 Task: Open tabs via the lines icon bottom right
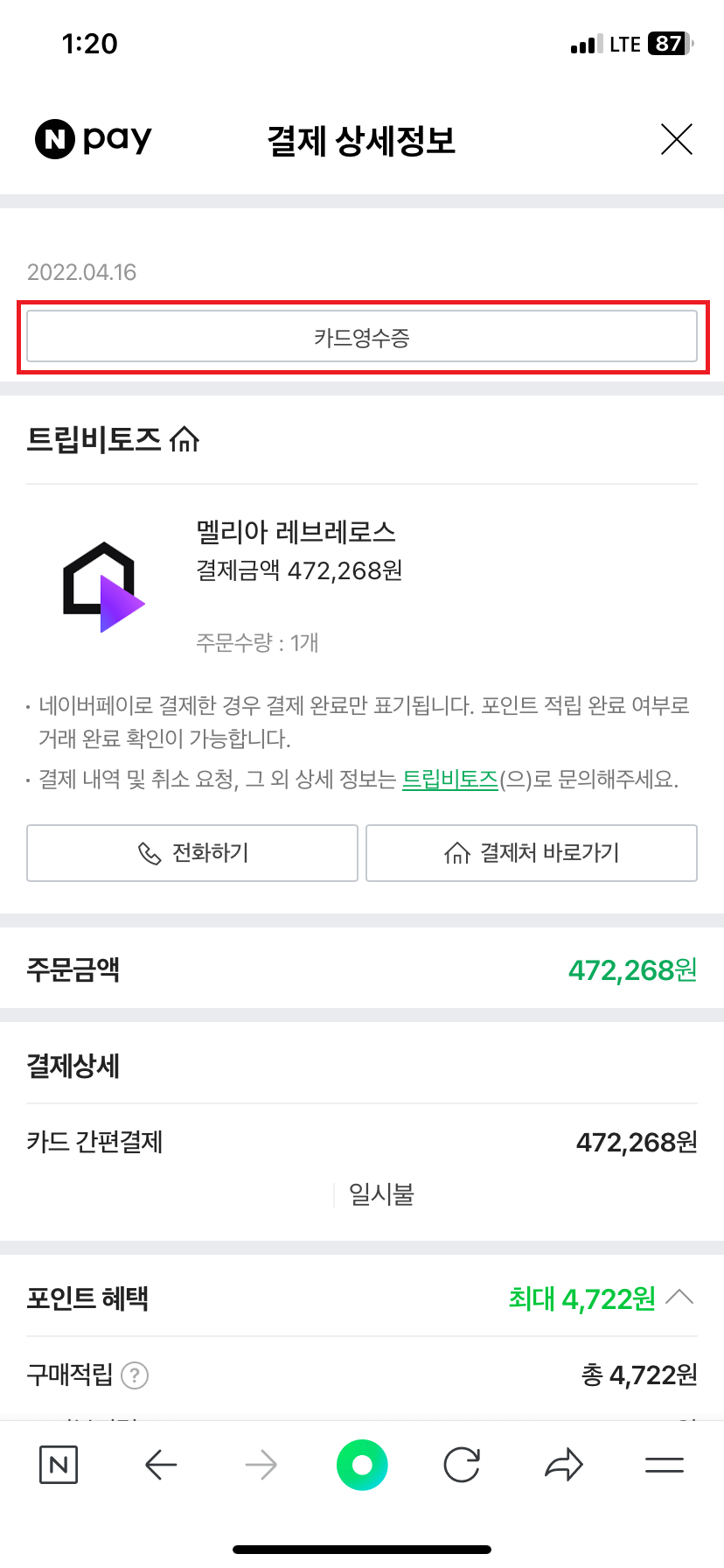pos(664,1464)
